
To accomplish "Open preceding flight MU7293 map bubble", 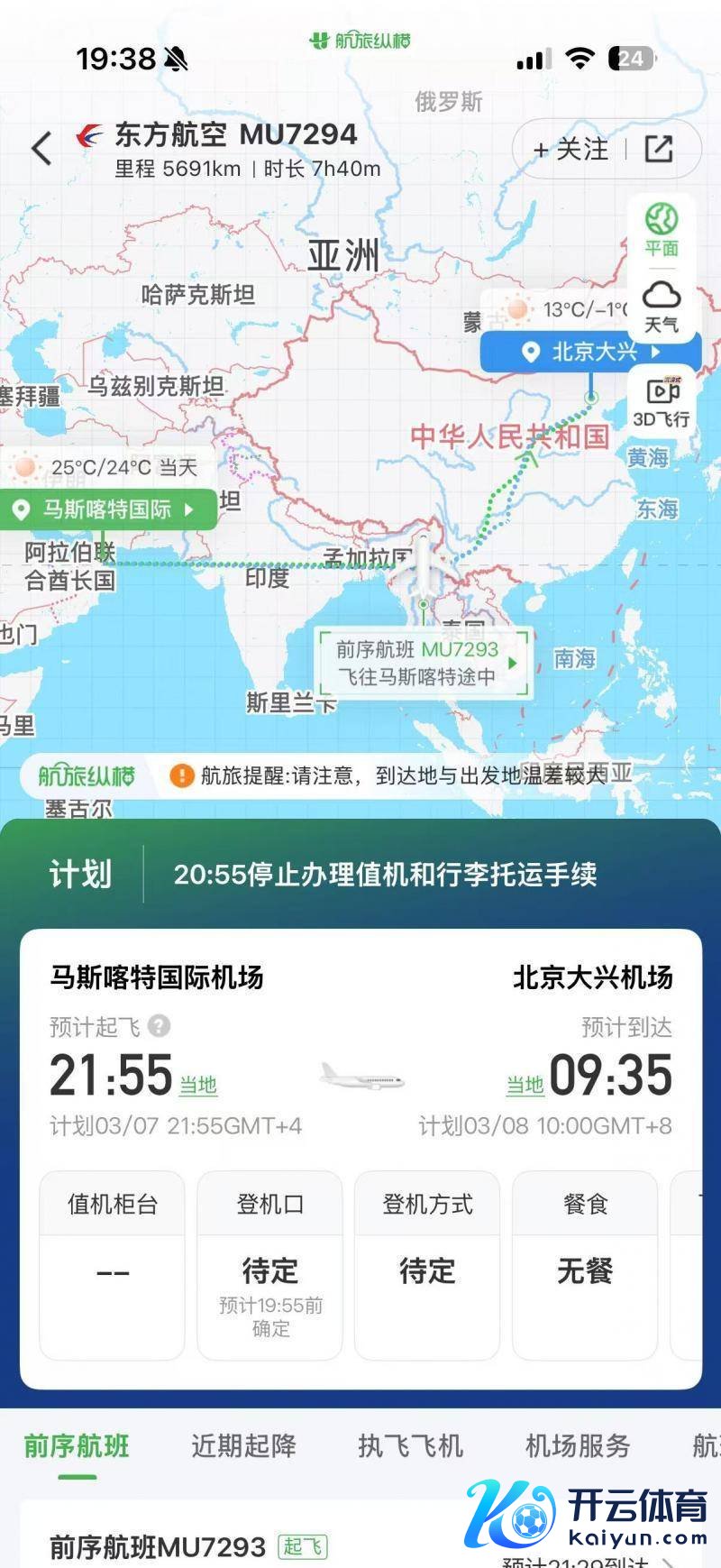I will click(424, 663).
